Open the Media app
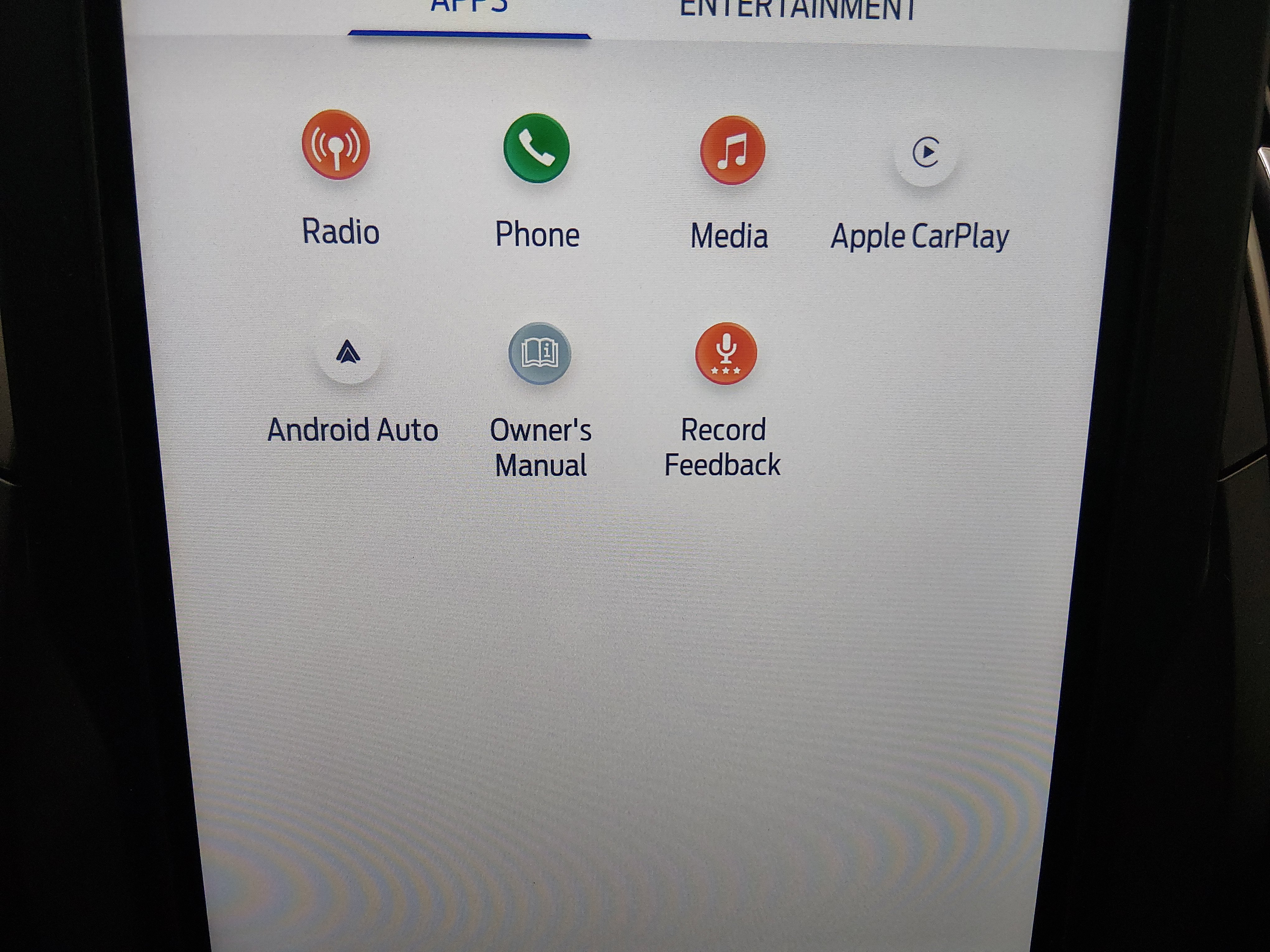 [732, 151]
